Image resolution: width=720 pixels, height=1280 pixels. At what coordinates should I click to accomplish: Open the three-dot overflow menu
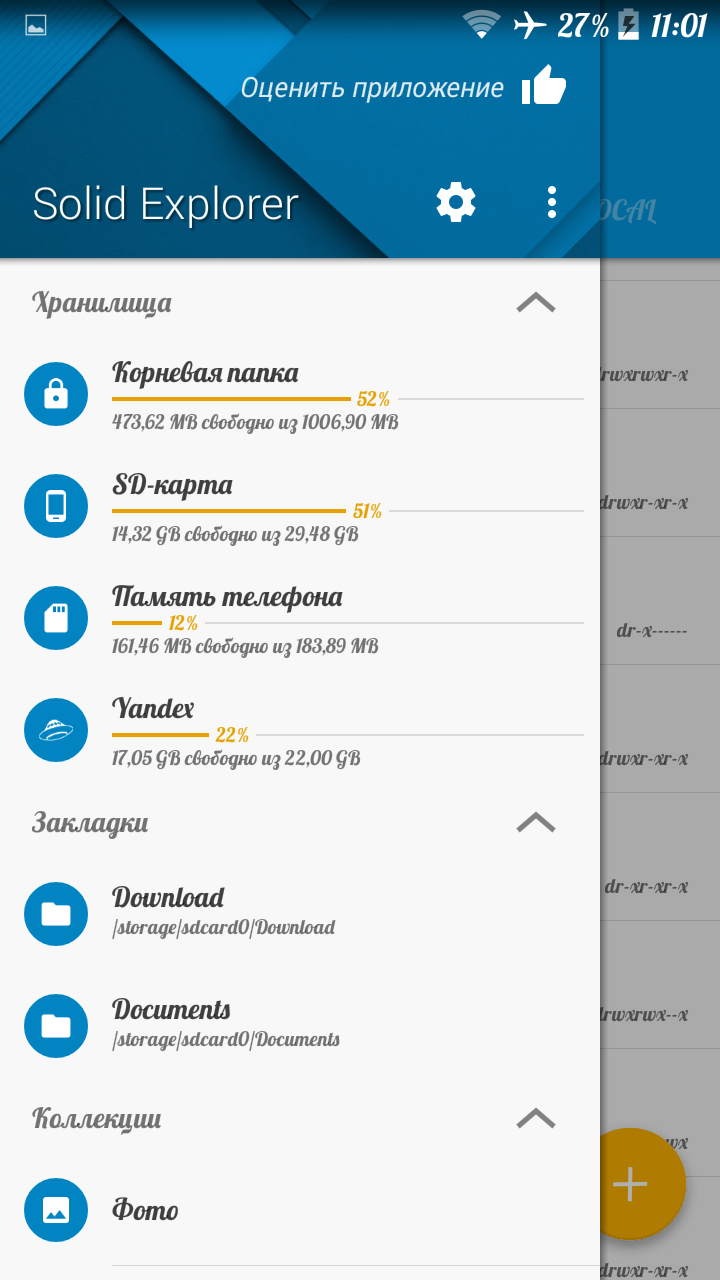[x=551, y=202]
